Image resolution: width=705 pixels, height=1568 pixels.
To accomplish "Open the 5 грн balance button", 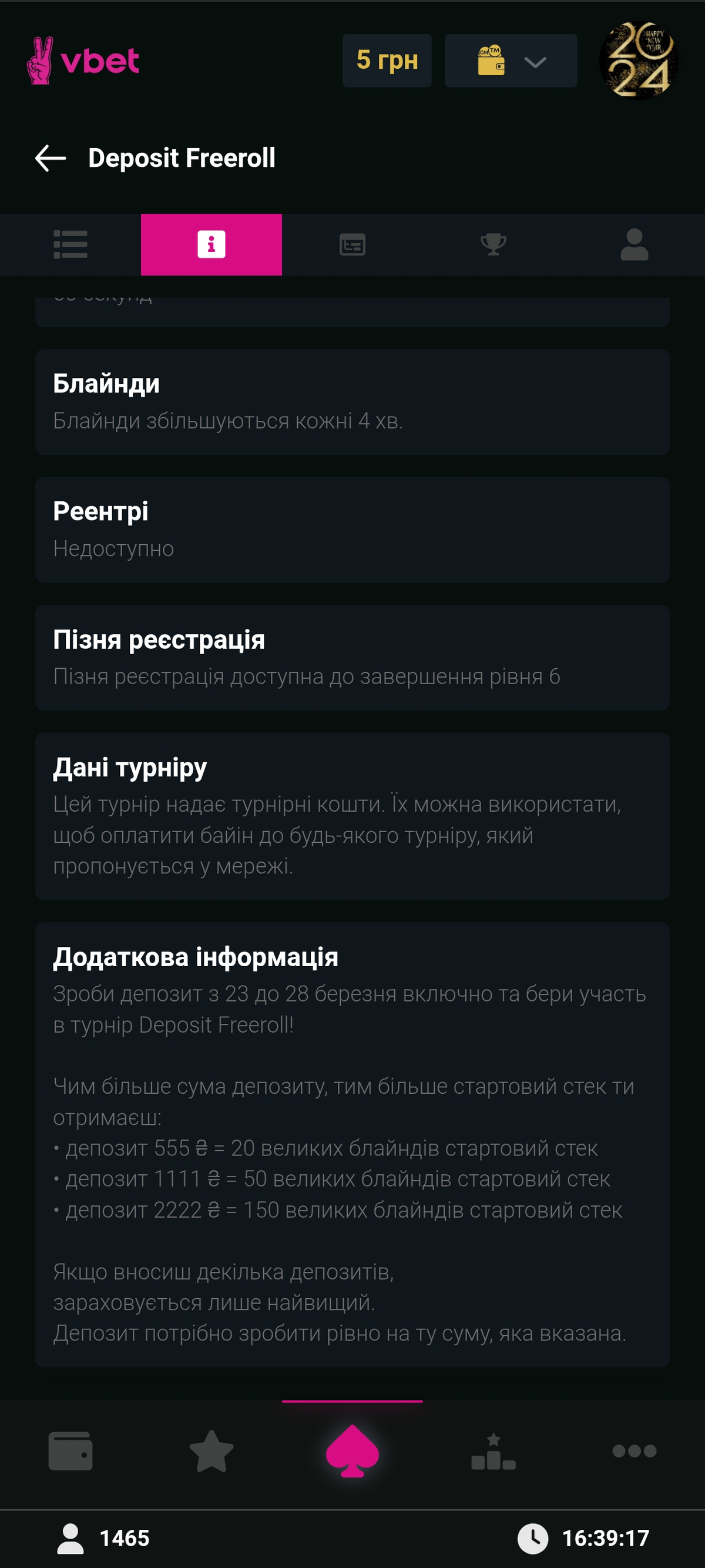I will coord(387,61).
